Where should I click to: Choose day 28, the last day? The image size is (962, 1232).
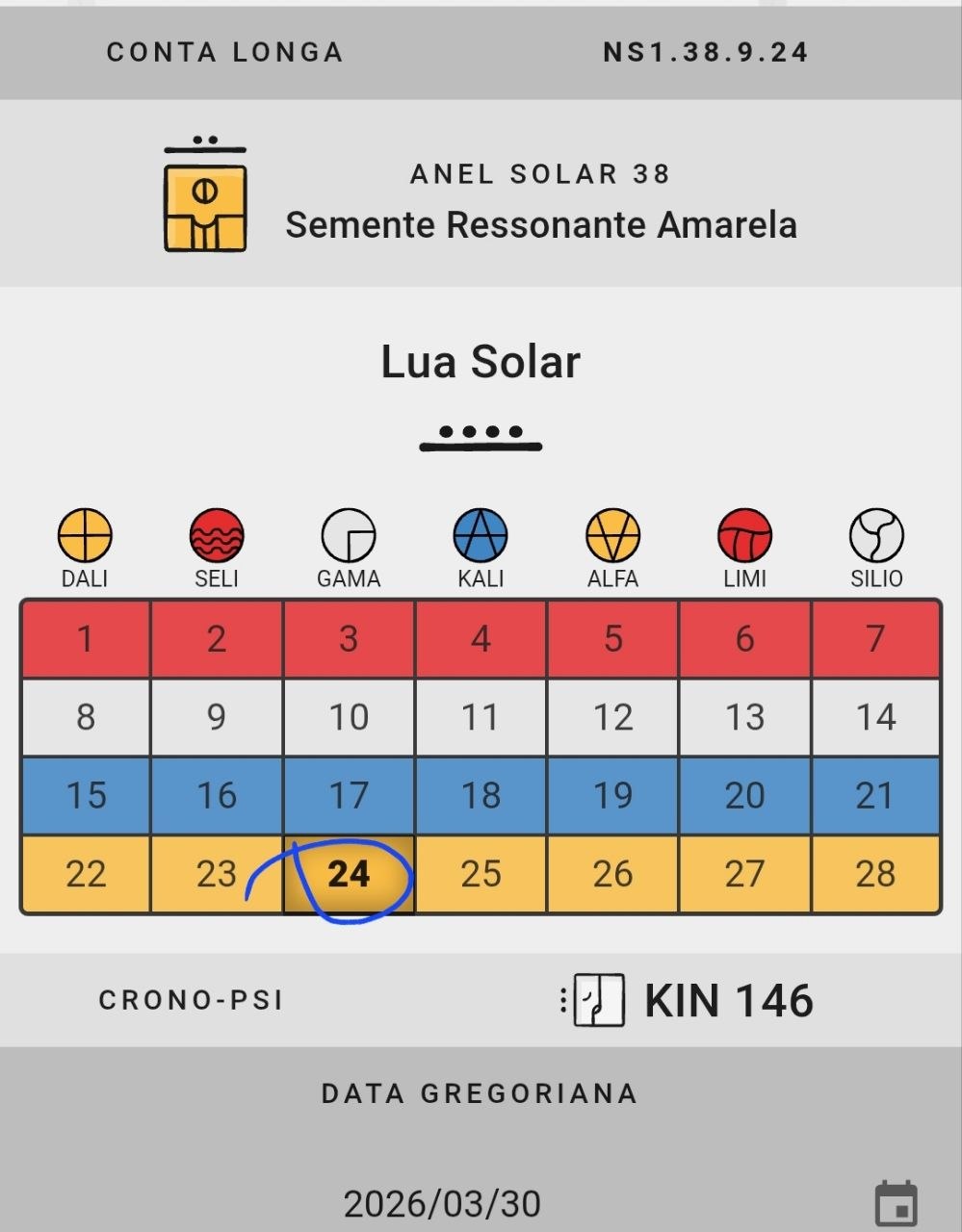click(x=875, y=874)
